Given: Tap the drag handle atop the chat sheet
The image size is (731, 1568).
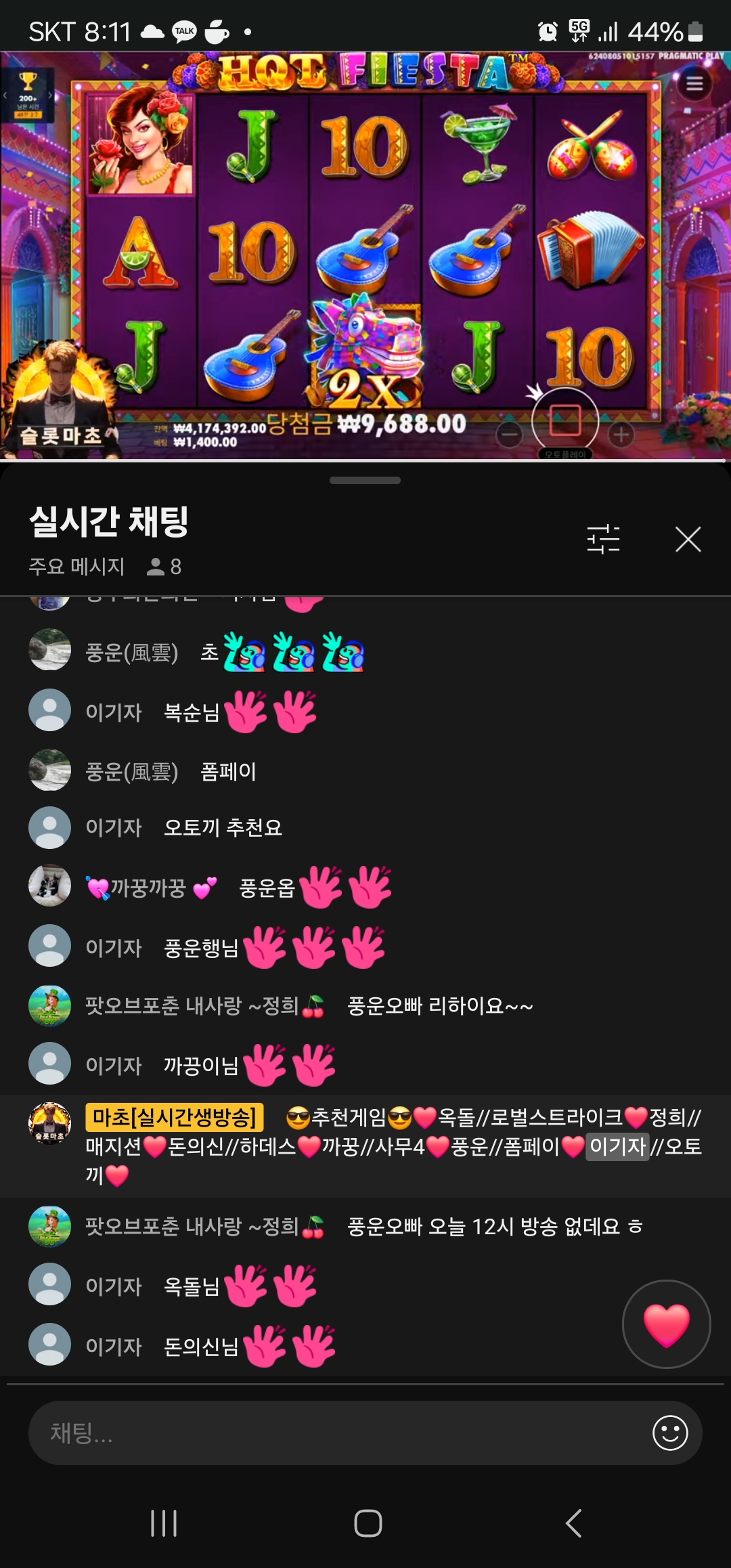Looking at the screenshot, I should pos(365,481).
